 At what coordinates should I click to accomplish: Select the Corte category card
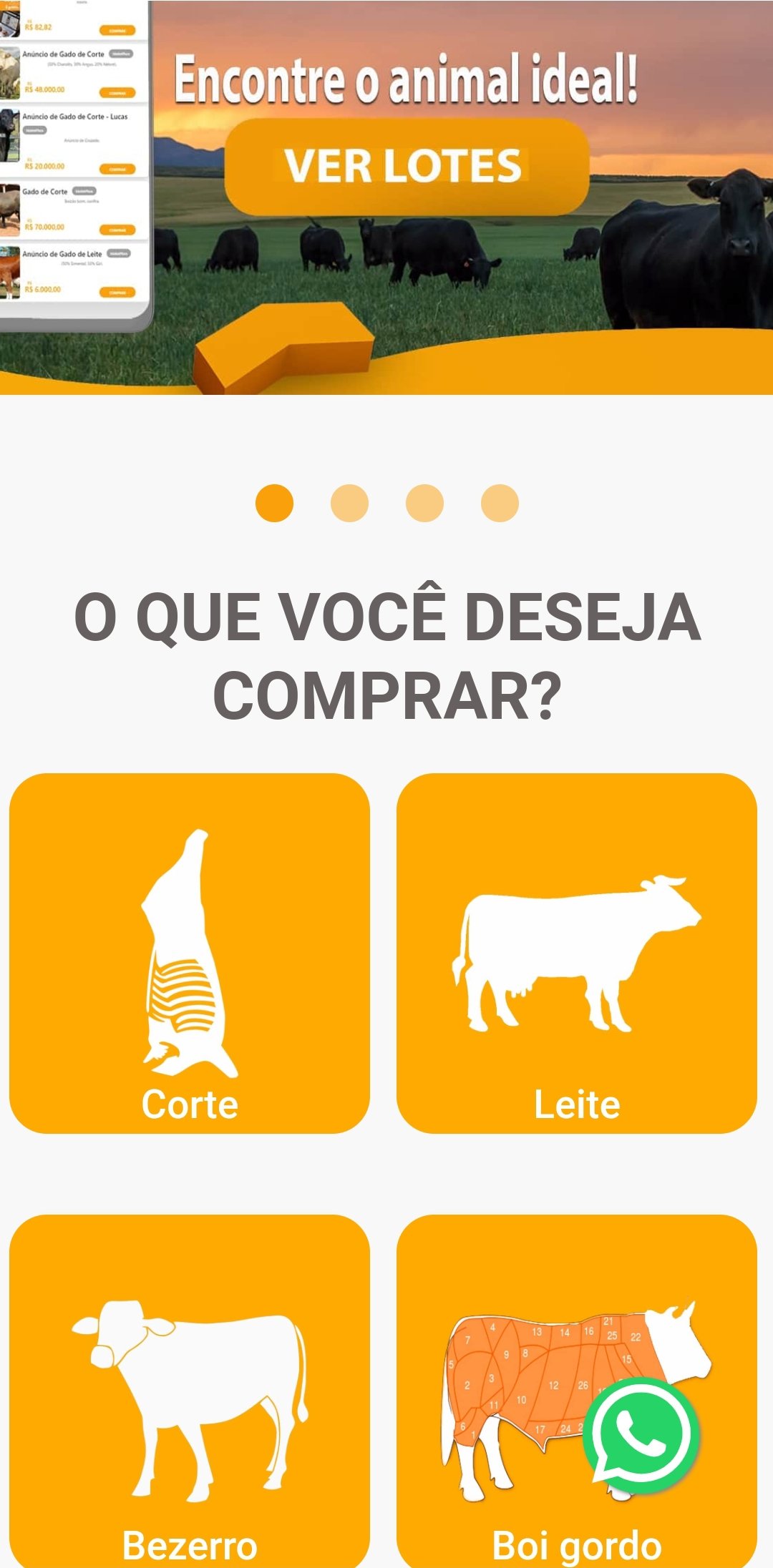coord(190,953)
